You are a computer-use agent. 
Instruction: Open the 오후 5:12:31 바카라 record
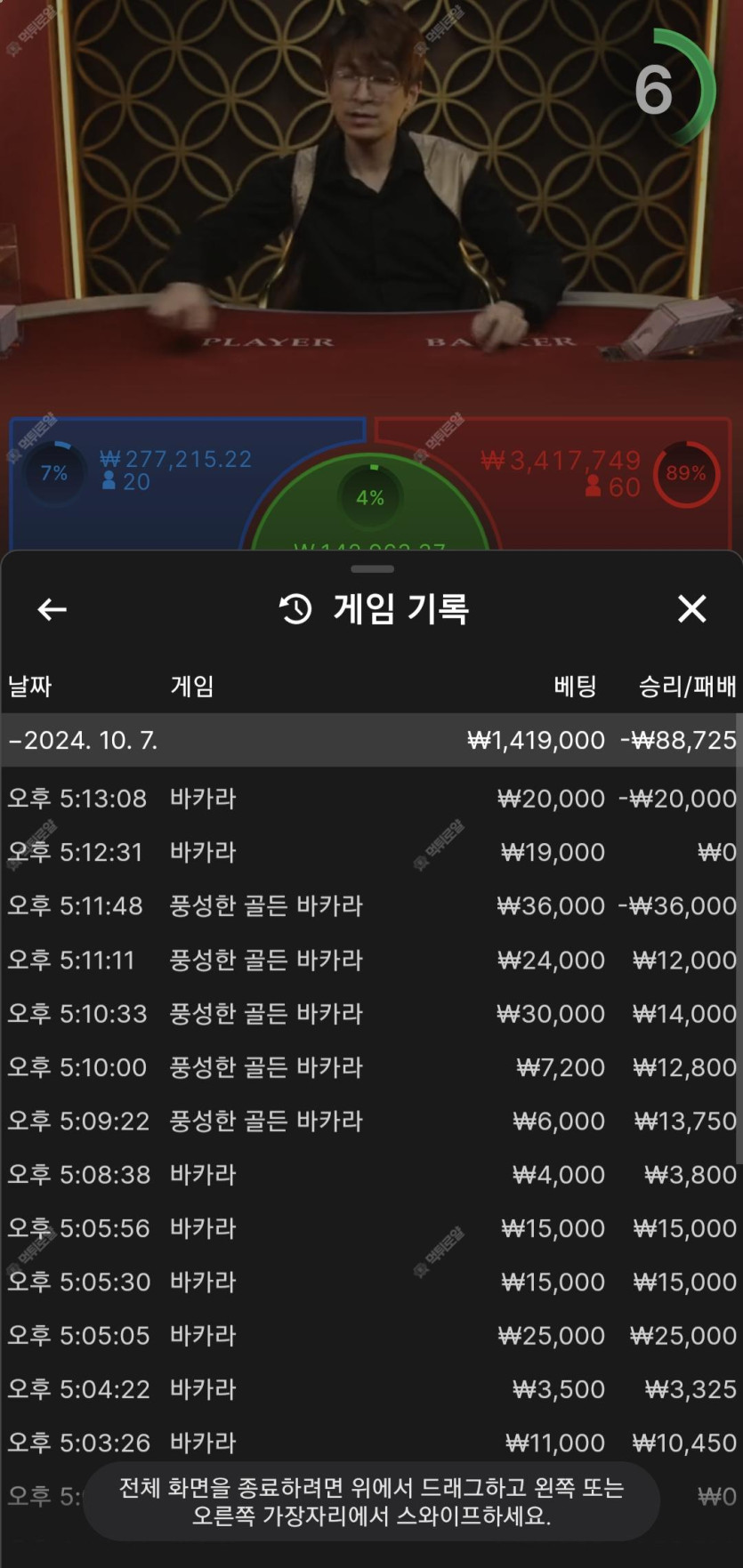(371, 852)
